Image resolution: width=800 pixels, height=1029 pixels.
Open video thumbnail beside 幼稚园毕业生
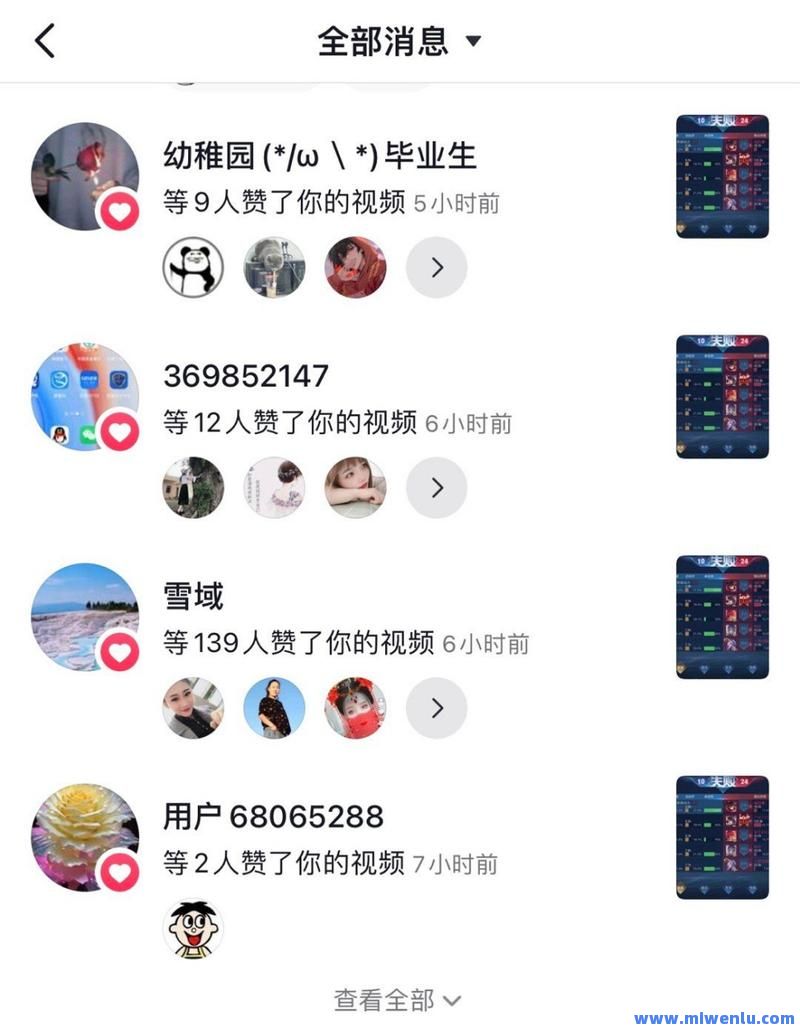click(x=722, y=176)
